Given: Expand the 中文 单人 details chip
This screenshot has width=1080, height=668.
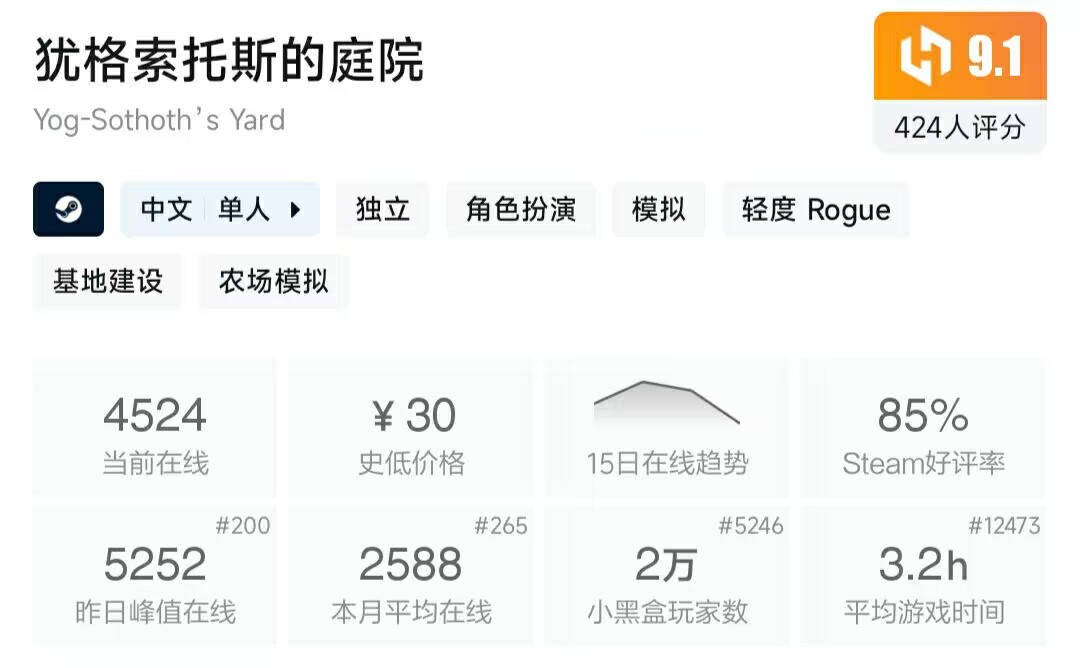Looking at the screenshot, I should [220, 209].
